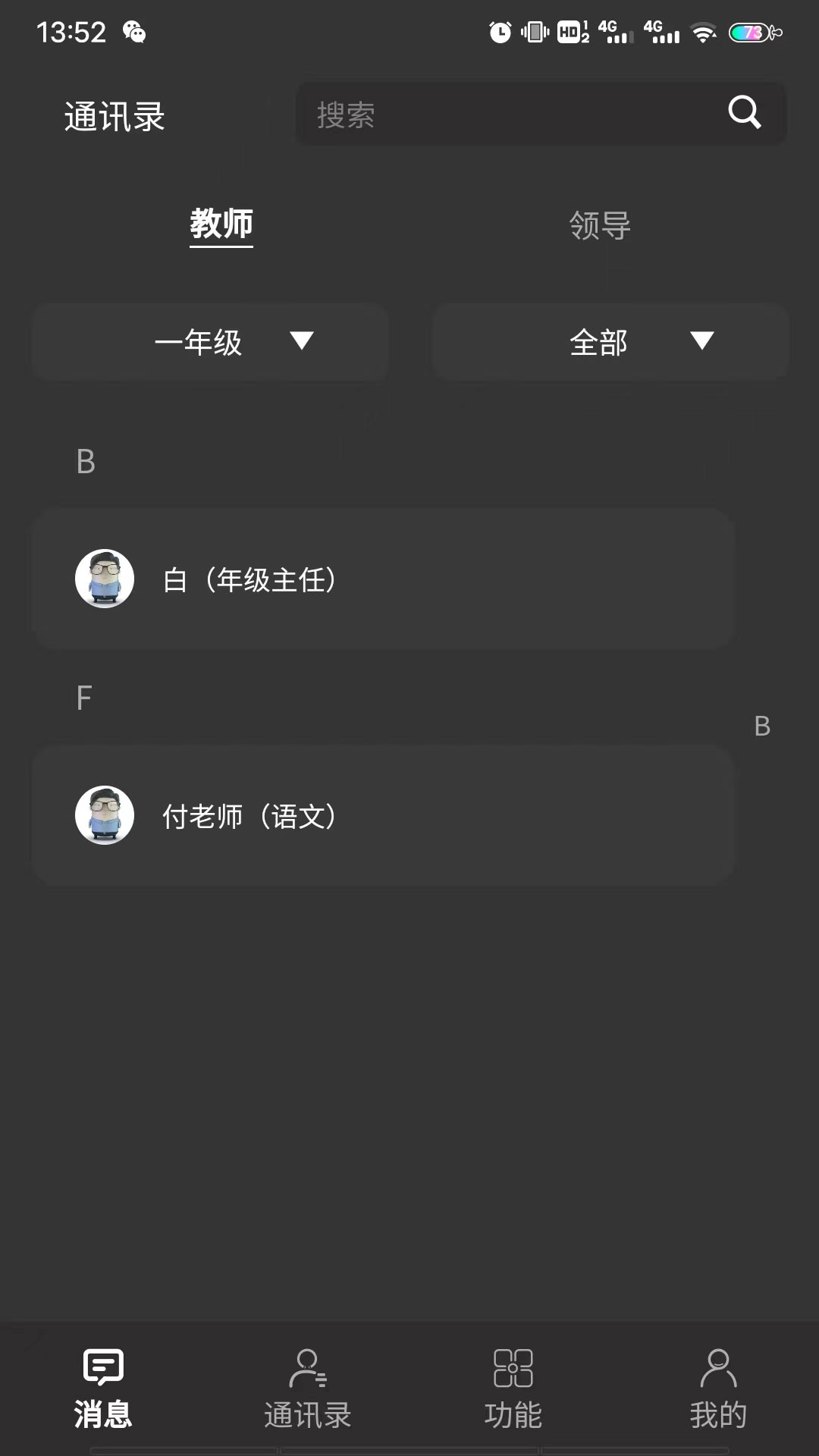Image resolution: width=819 pixels, height=1456 pixels.
Task: Open contact entry 付老师 (语文)
Action: coord(379,815)
